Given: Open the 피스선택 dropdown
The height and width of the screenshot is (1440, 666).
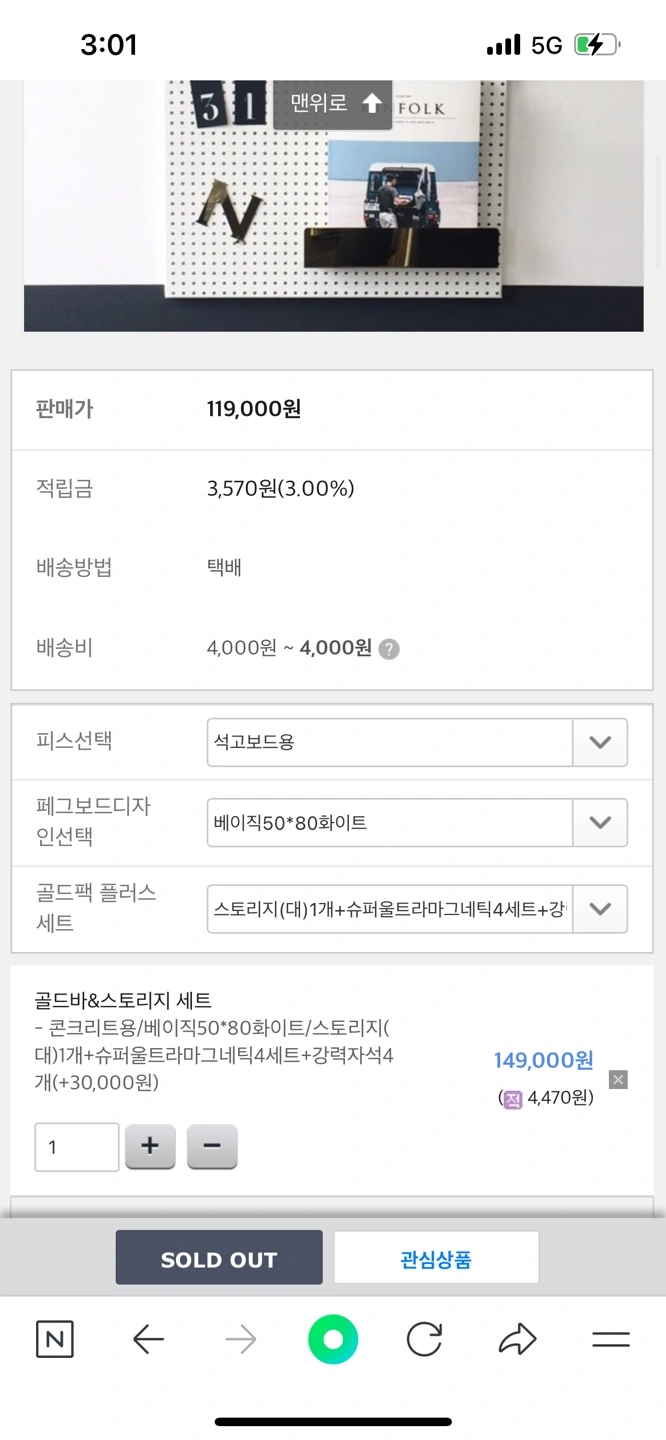Looking at the screenshot, I should (417, 742).
